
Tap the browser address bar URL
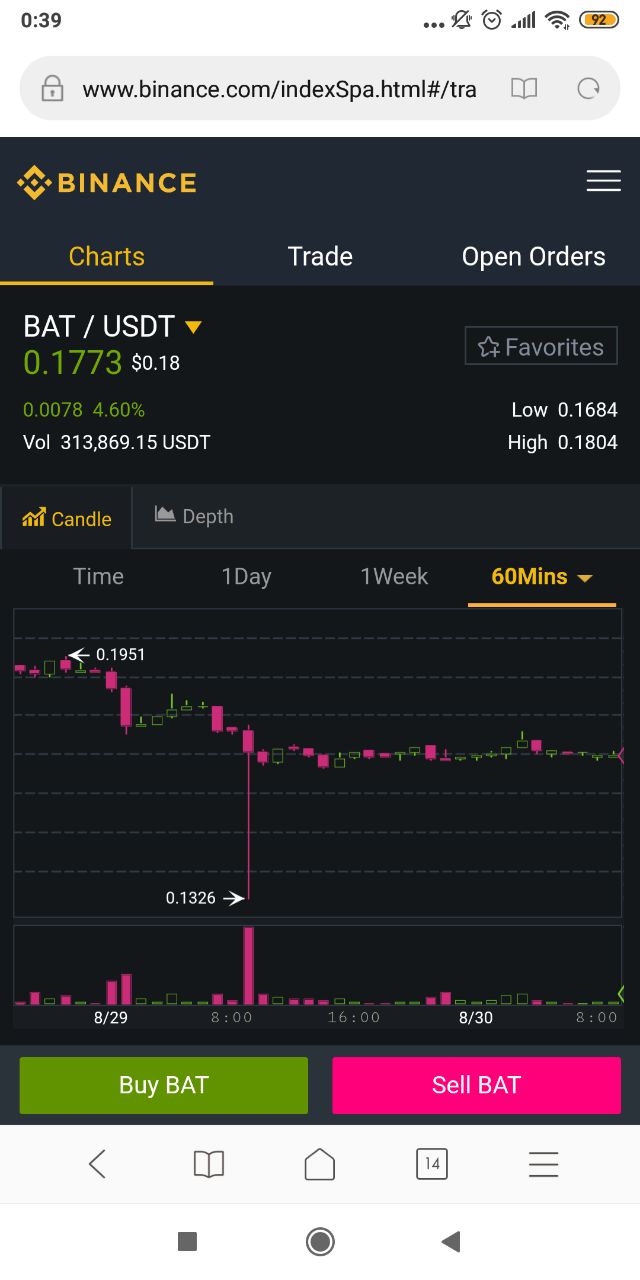pyautogui.click(x=279, y=89)
